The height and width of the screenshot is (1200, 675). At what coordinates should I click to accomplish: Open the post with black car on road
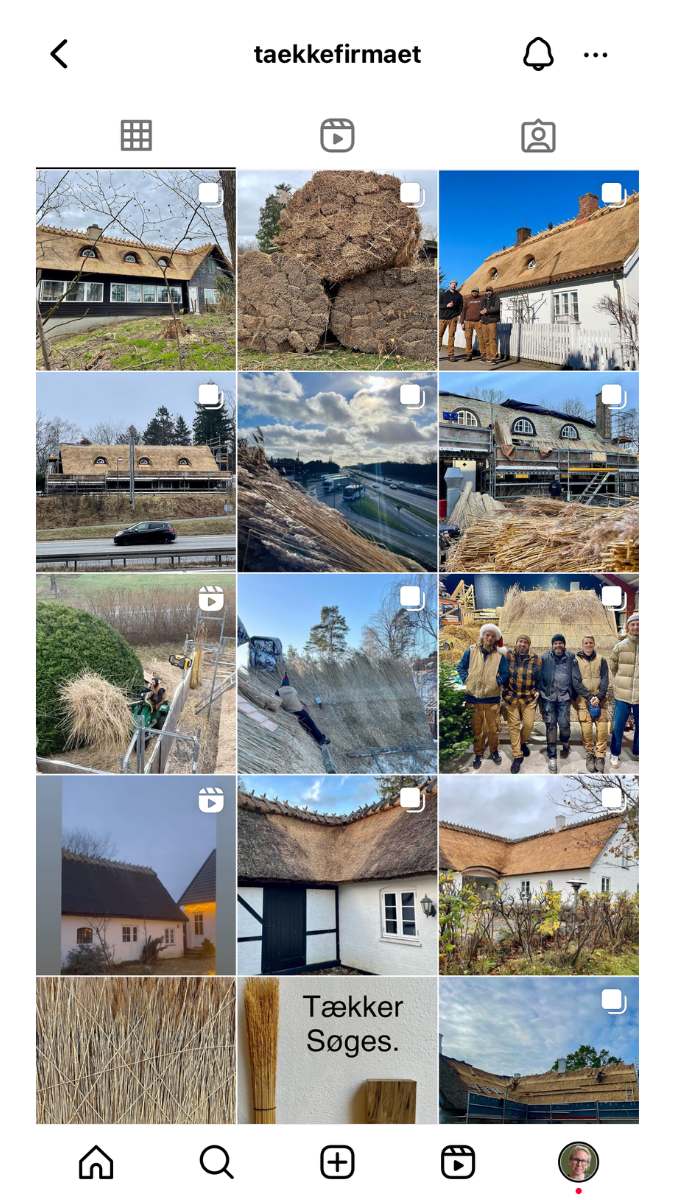tap(136, 472)
